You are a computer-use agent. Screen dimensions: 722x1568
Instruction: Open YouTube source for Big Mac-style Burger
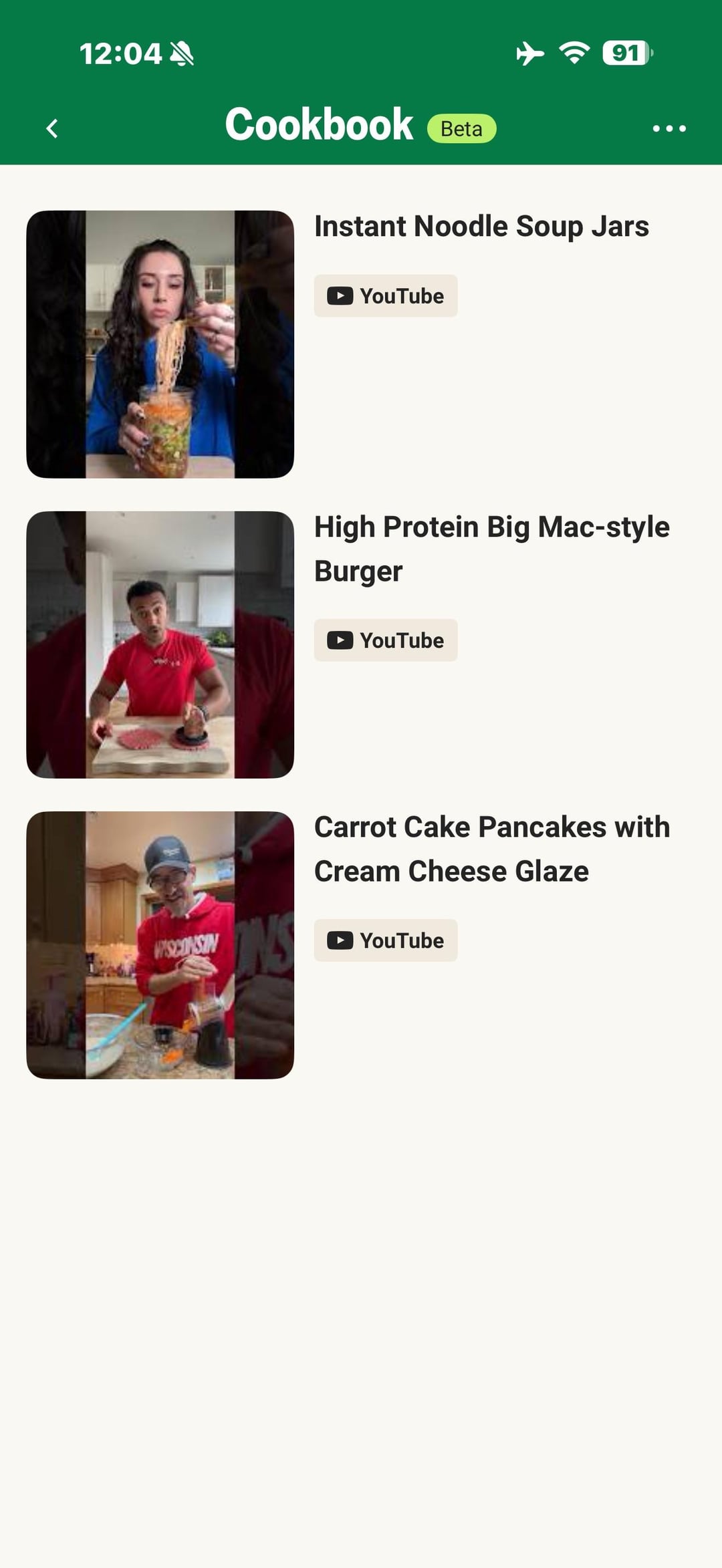(386, 640)
